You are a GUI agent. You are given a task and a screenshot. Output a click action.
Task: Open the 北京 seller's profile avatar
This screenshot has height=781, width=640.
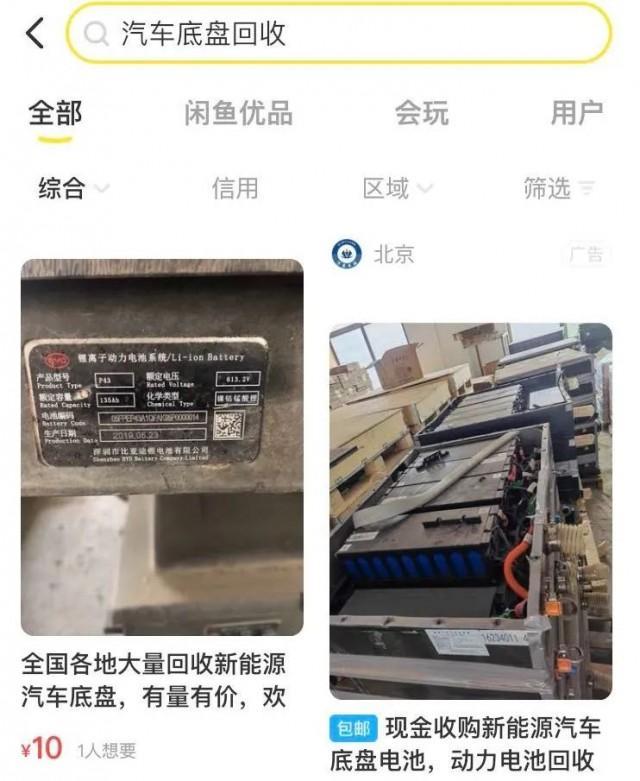[346, 254]
